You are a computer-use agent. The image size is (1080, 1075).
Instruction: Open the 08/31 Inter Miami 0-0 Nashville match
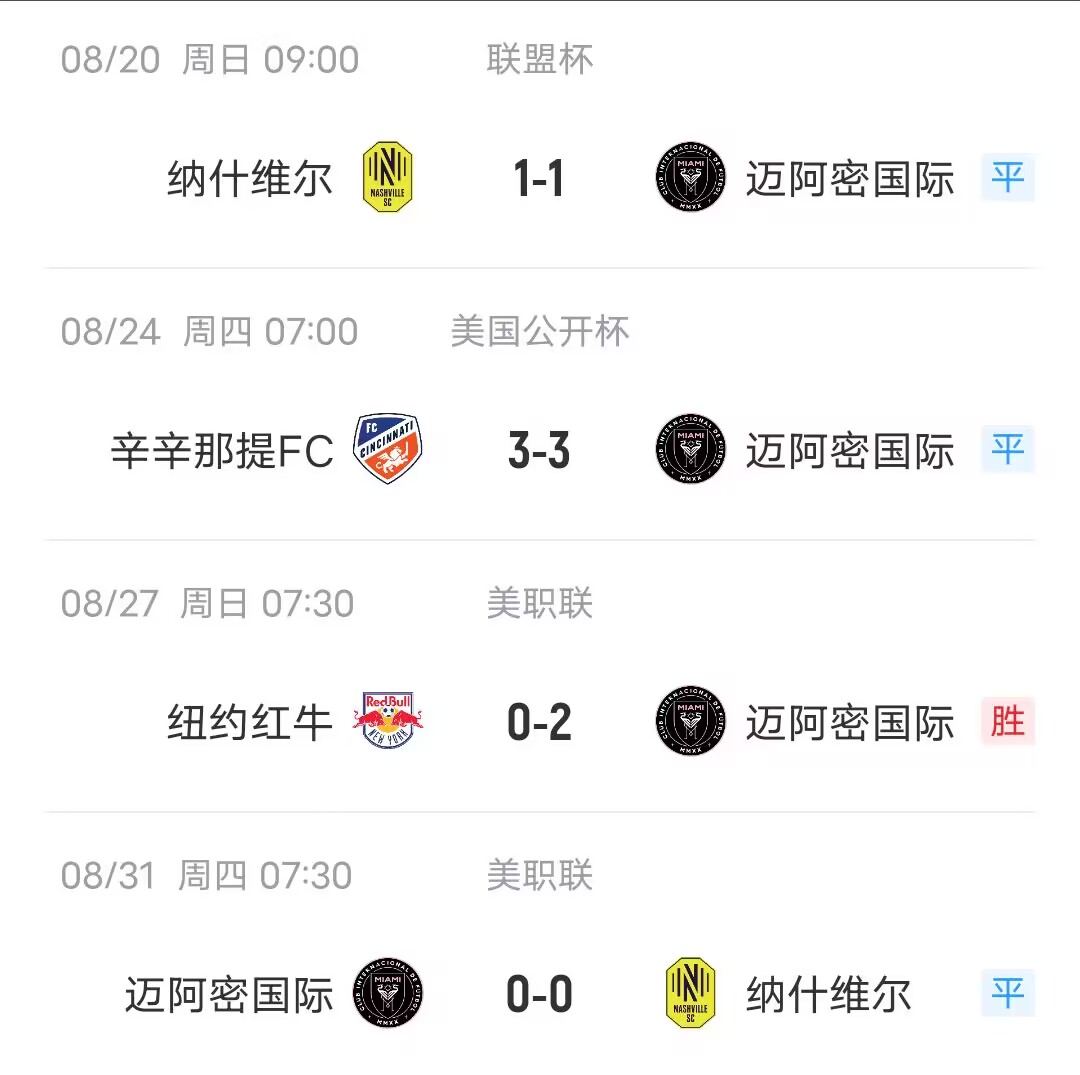point(539,995)
